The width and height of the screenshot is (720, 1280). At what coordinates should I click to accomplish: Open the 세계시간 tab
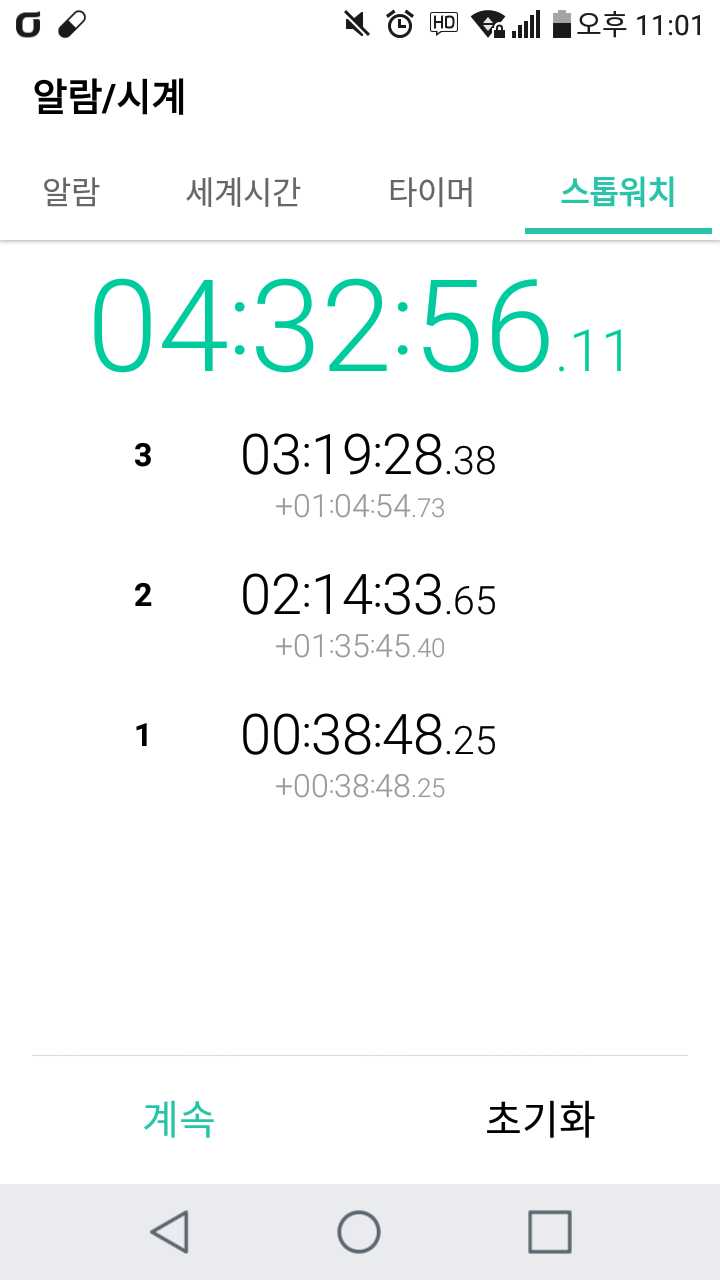click(243, 192)
